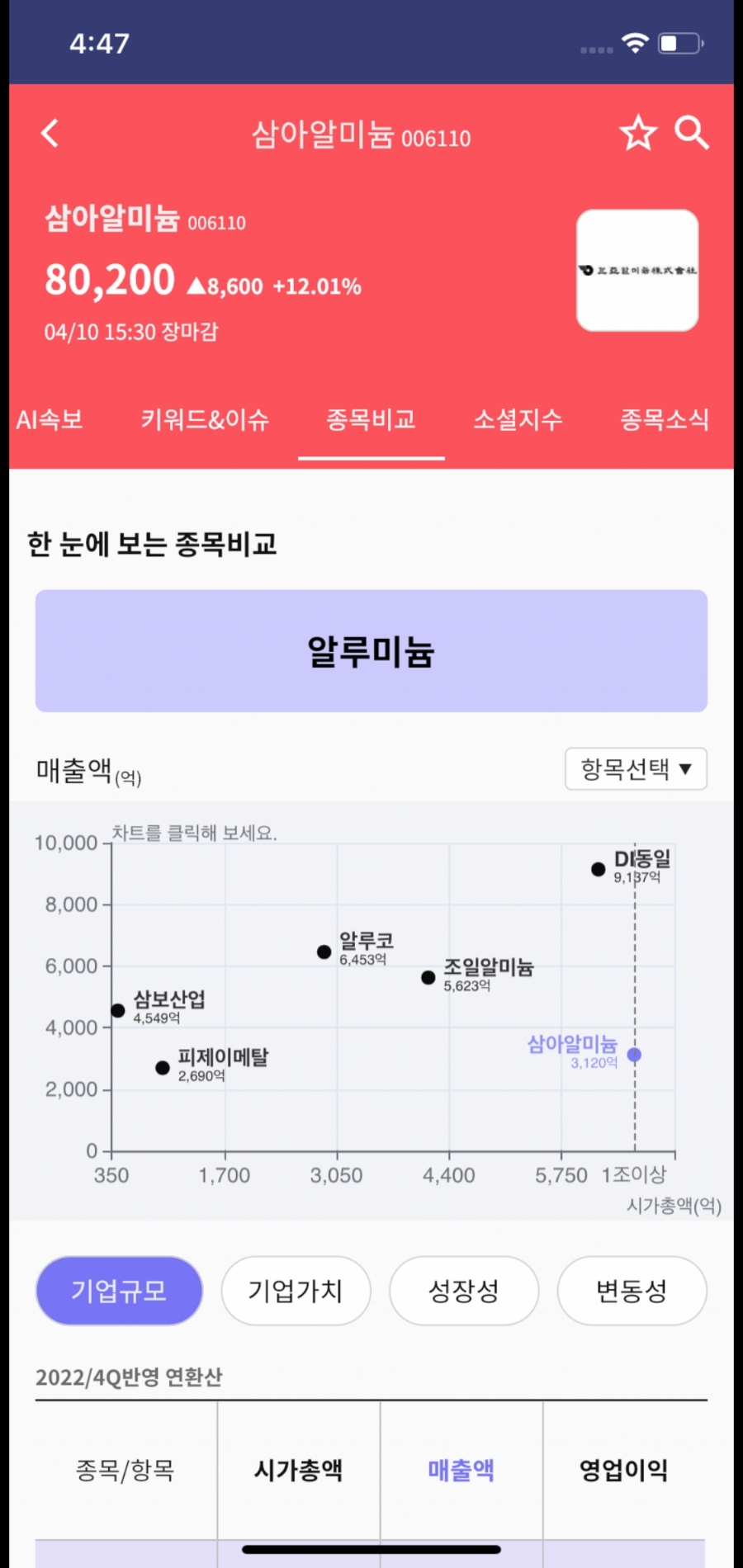The width and height of the screenshot is (743, 1568).
Task: Switch to the AI속보 tab
Action: (x=50, y=419)
